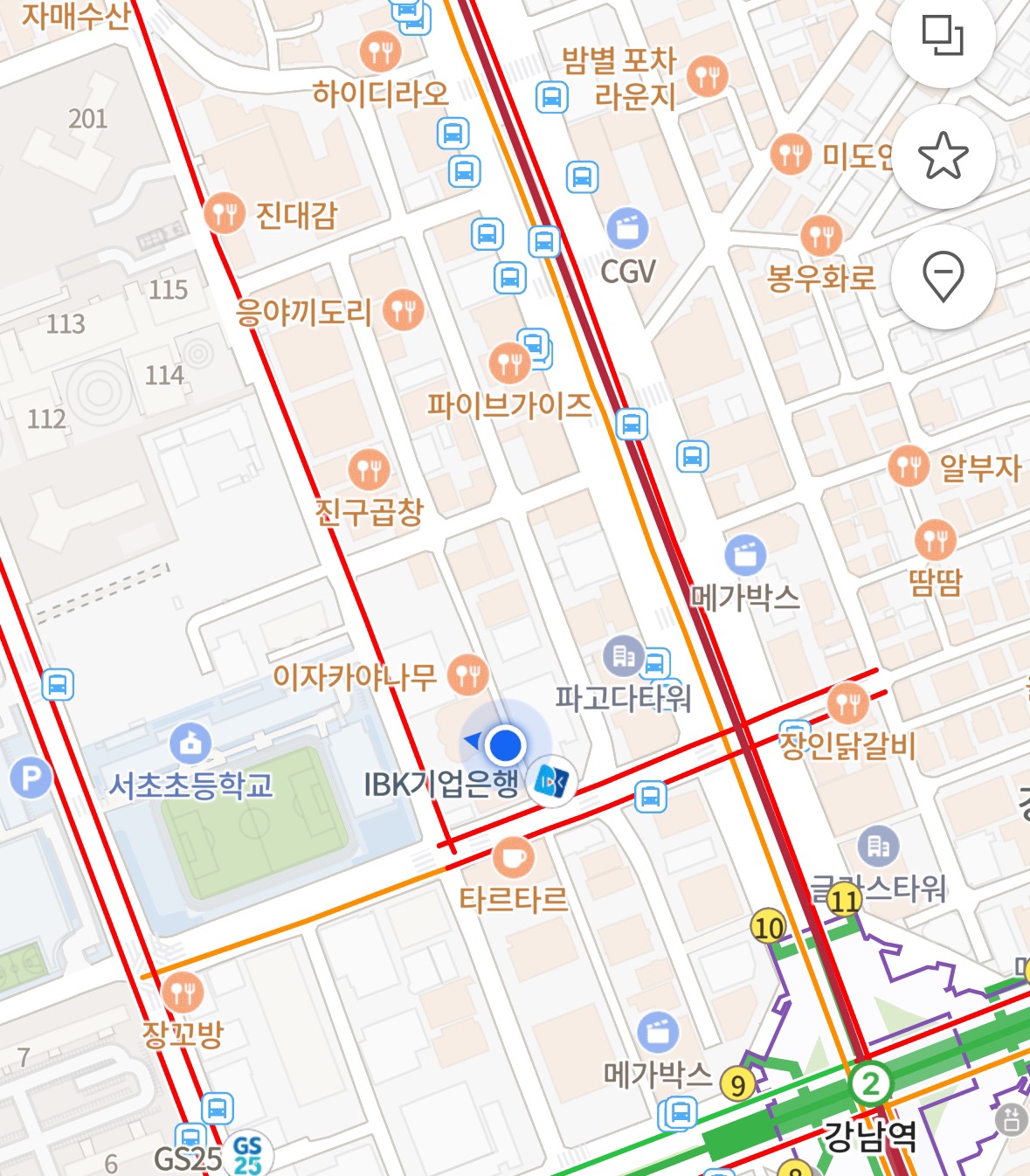Open the 진대감 restaurant marker

click(225, 212)
